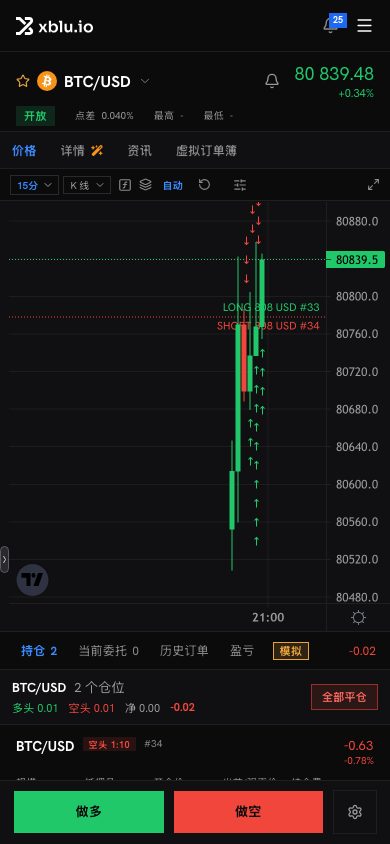View the 当前委托 tab
This screenshot has height=844, width=390.
click(109, 651)
